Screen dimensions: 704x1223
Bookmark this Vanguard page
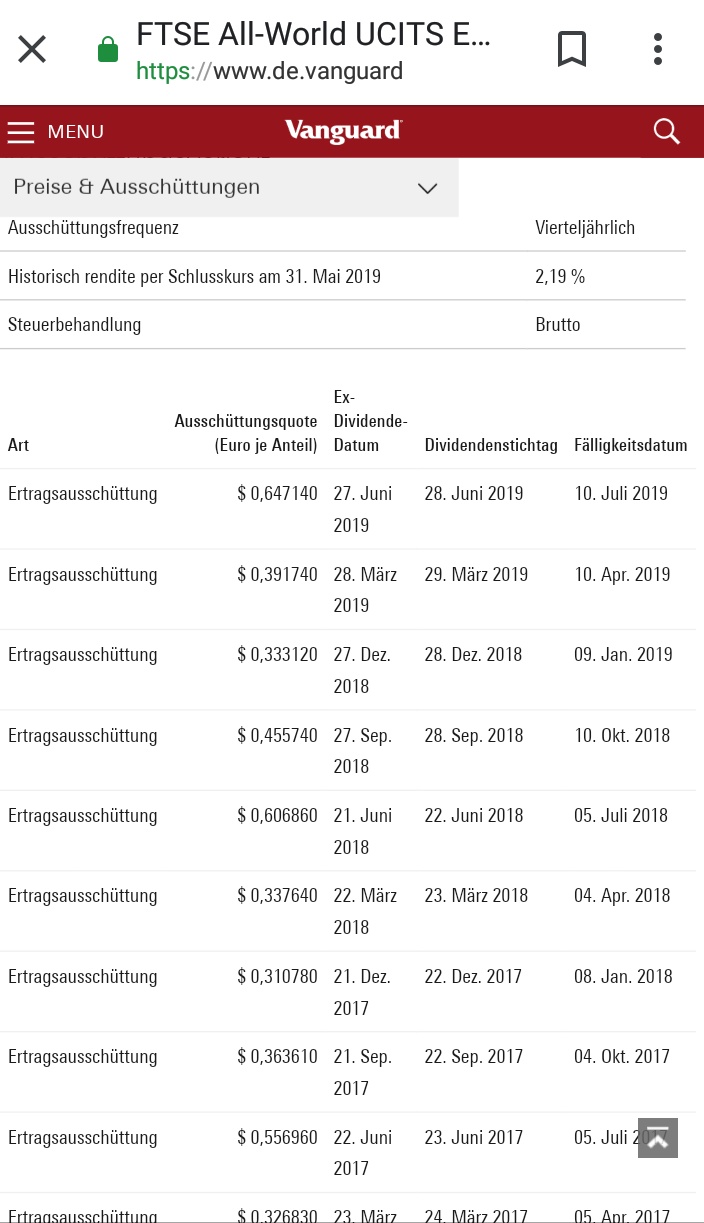coord(572,49)
